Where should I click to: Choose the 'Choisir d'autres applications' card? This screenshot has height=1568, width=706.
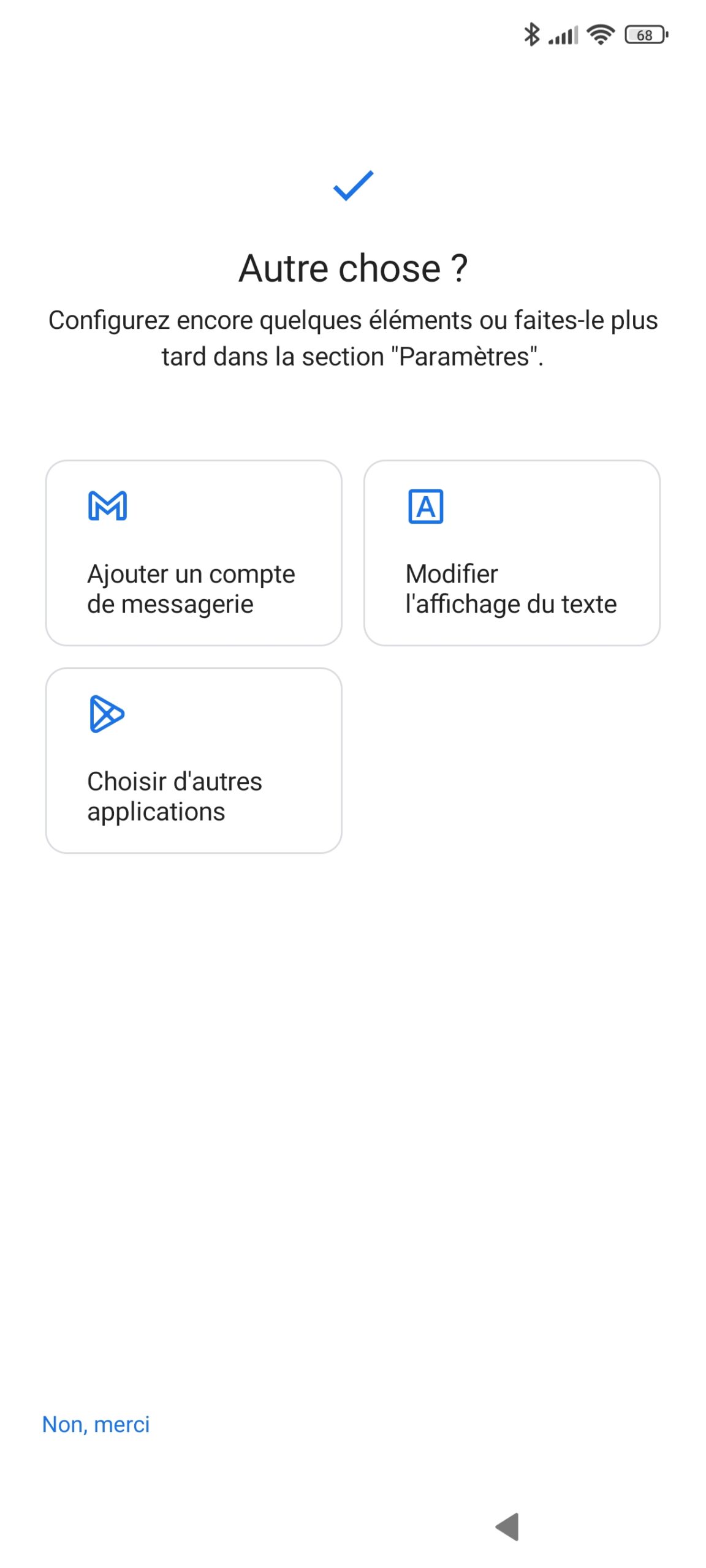(194, 760)
